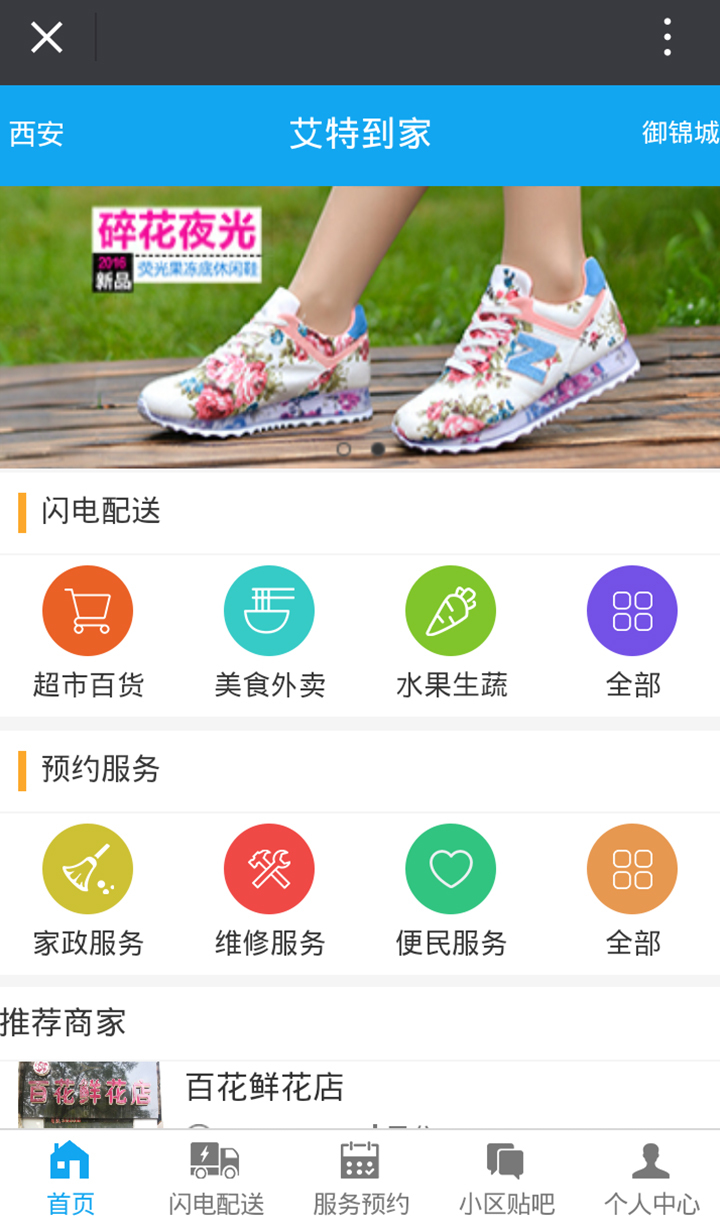Go to 个人中心

click(x=651, y=1179)
